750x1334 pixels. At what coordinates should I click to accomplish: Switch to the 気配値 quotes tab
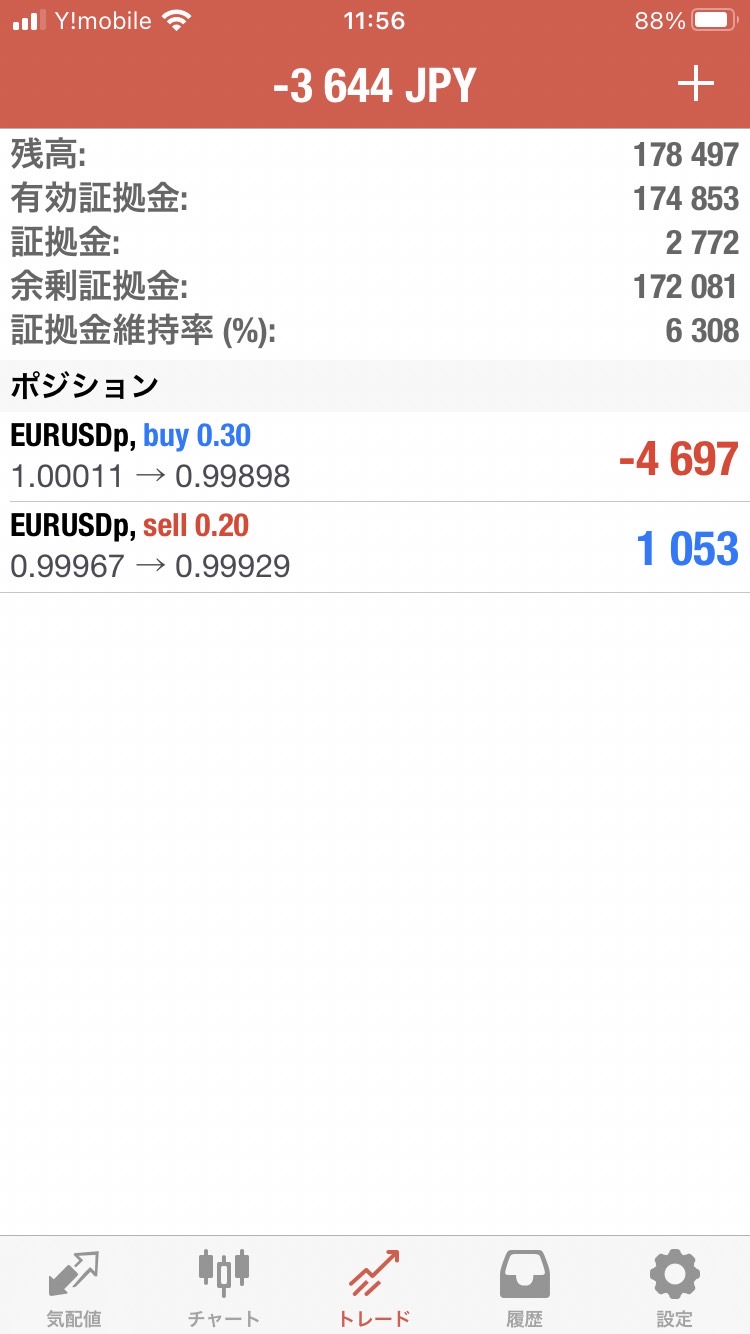coord(74,1286)
